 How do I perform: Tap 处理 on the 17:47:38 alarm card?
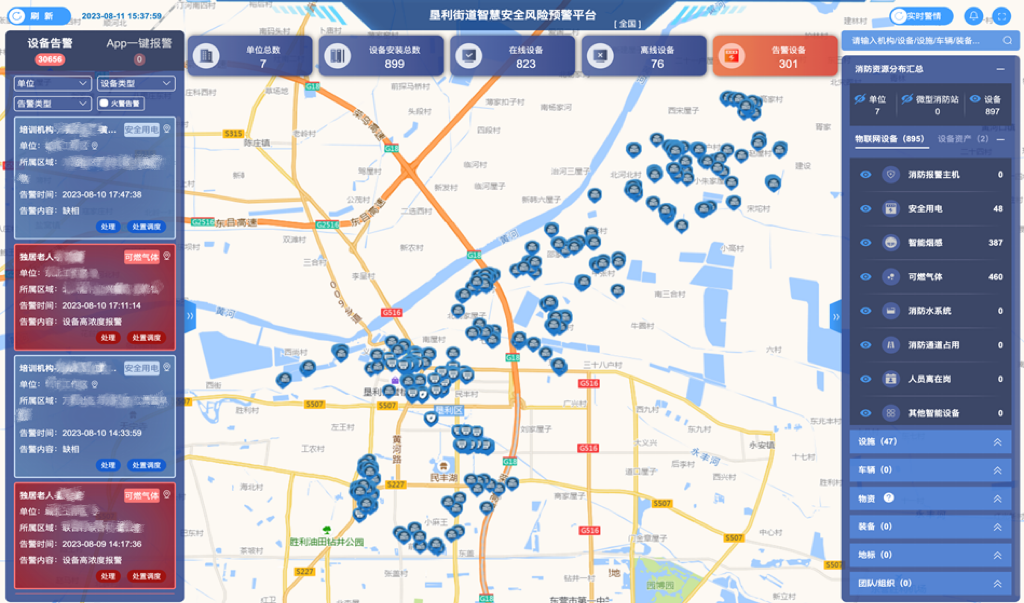coord(108,227)
